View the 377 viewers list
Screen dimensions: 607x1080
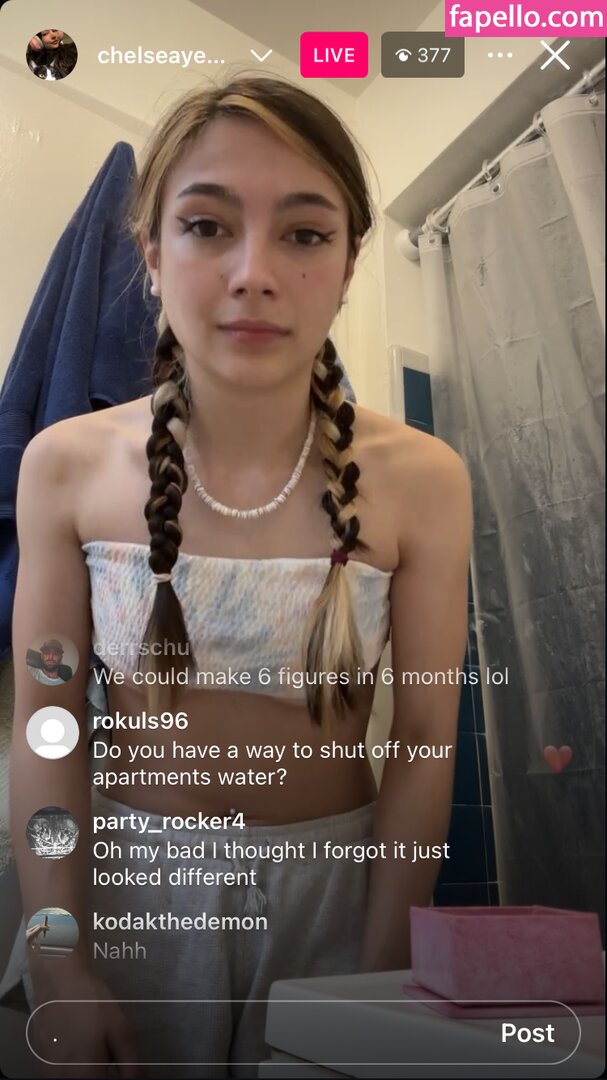(422, 55)
